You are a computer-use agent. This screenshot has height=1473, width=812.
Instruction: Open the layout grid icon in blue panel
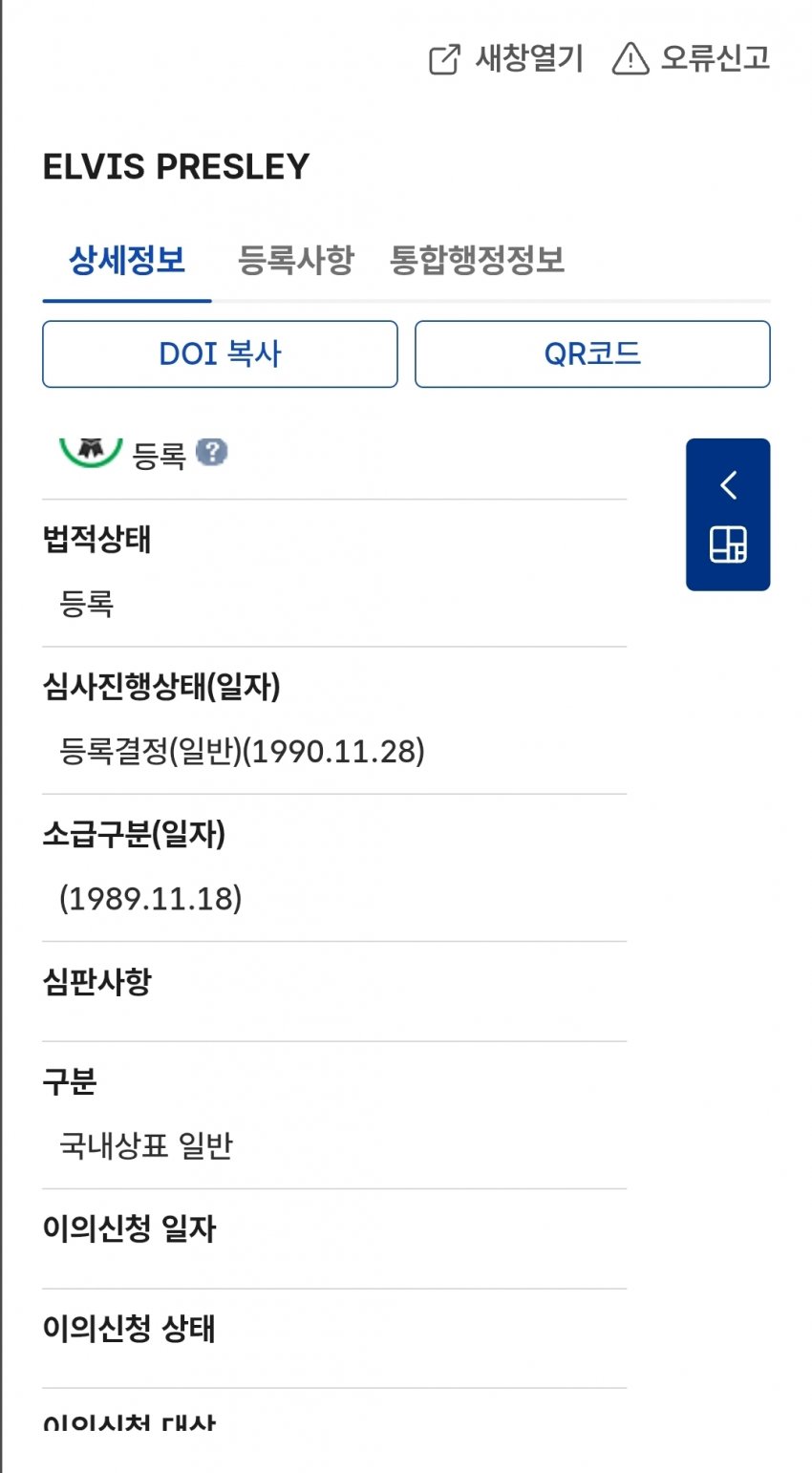click(728, 544)
